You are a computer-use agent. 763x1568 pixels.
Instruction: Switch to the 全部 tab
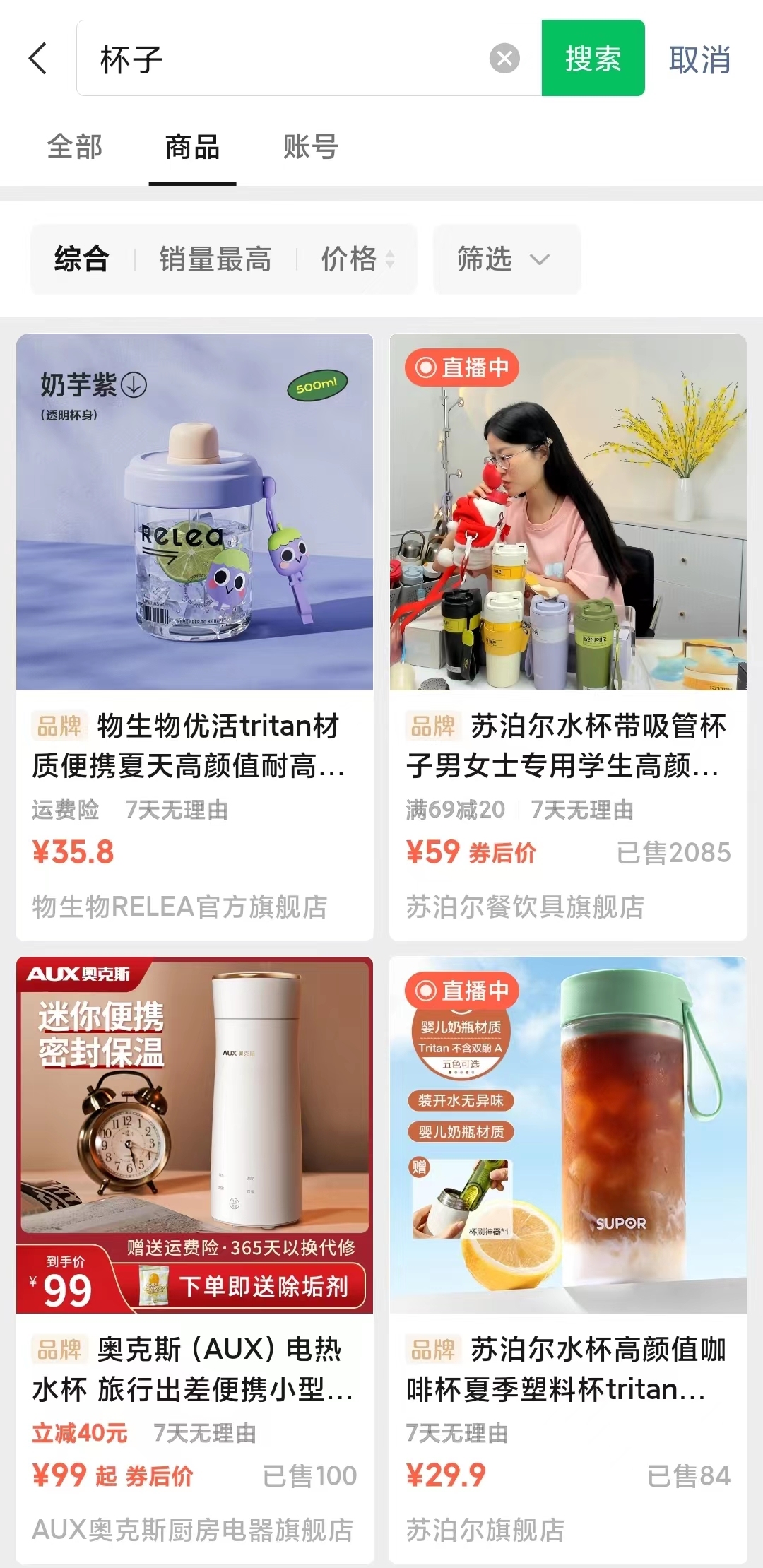coord(75,148)
